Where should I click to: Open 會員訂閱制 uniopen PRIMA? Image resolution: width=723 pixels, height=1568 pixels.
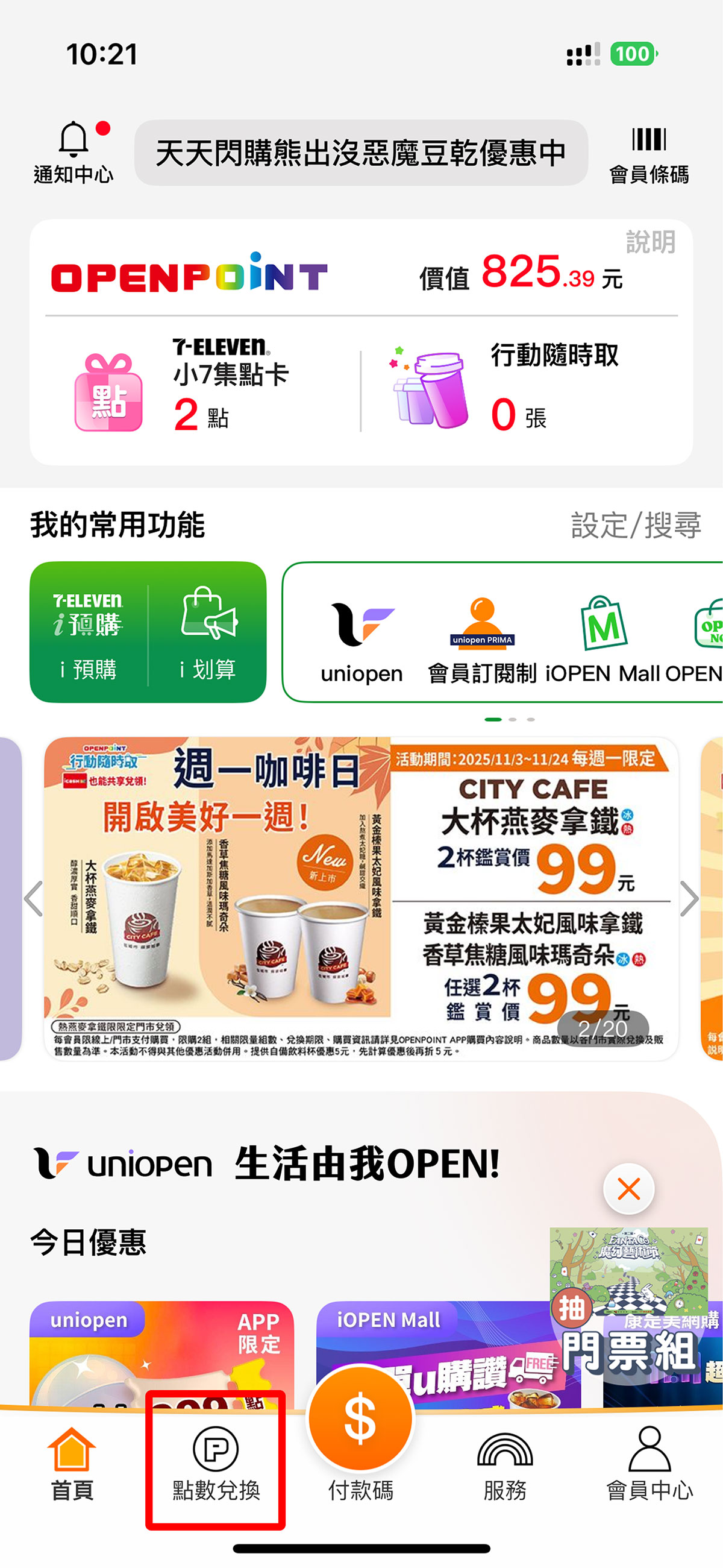pos(481,639)
